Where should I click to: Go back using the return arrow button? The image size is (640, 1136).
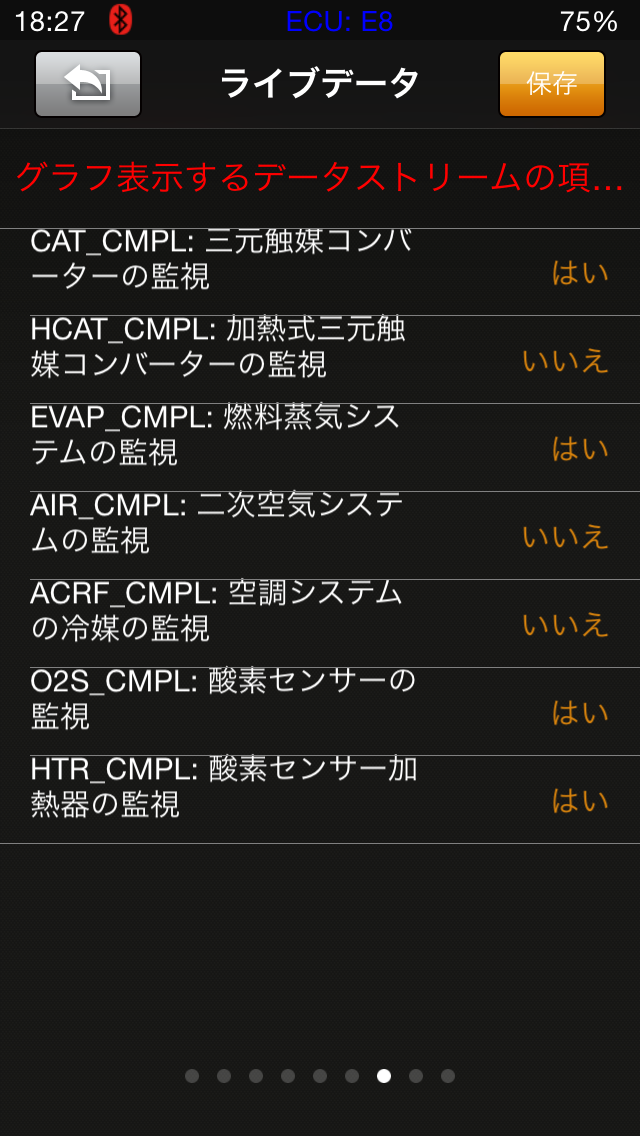[x=88, y=84]
